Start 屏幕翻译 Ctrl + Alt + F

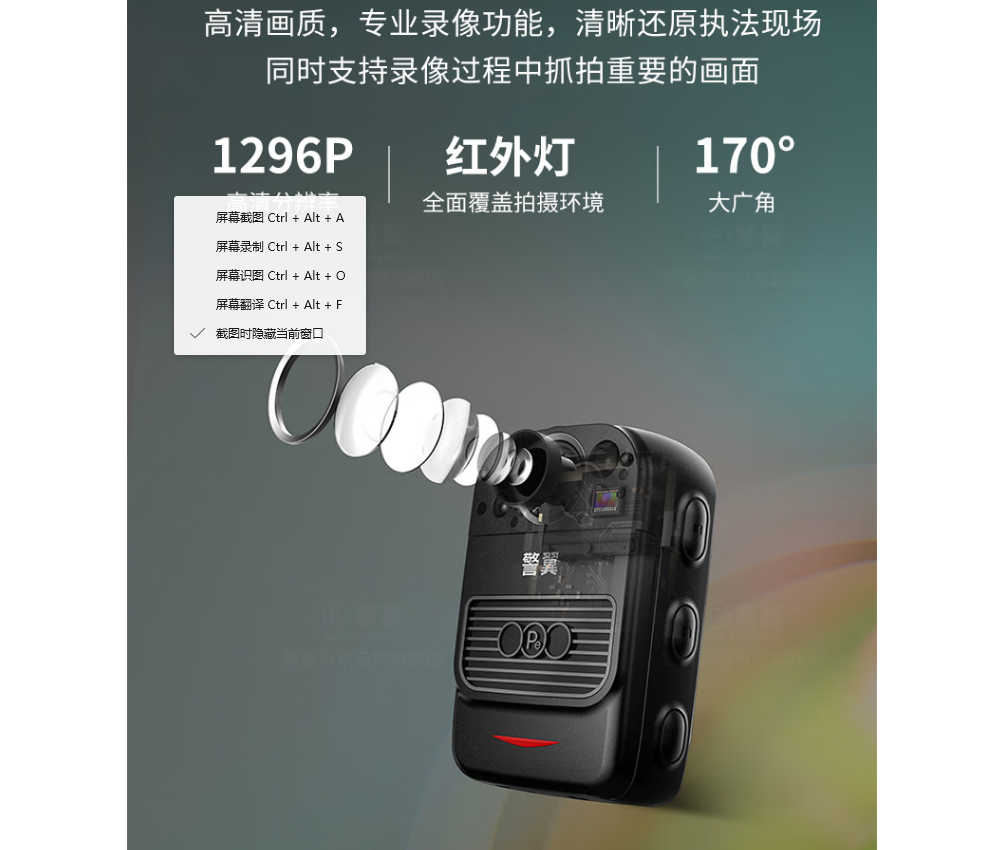click(x=279, y=304)
